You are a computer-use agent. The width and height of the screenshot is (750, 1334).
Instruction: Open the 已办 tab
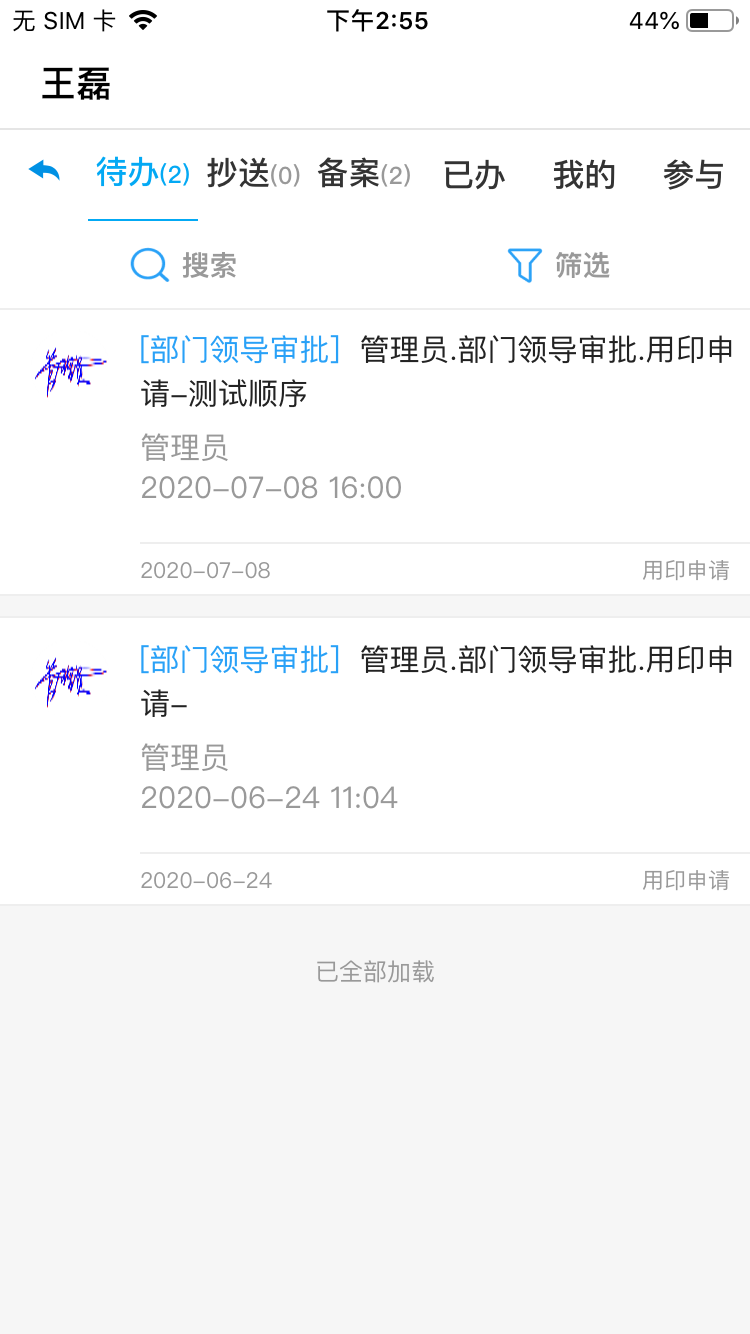pyautogui.click(x=474, y=175)
